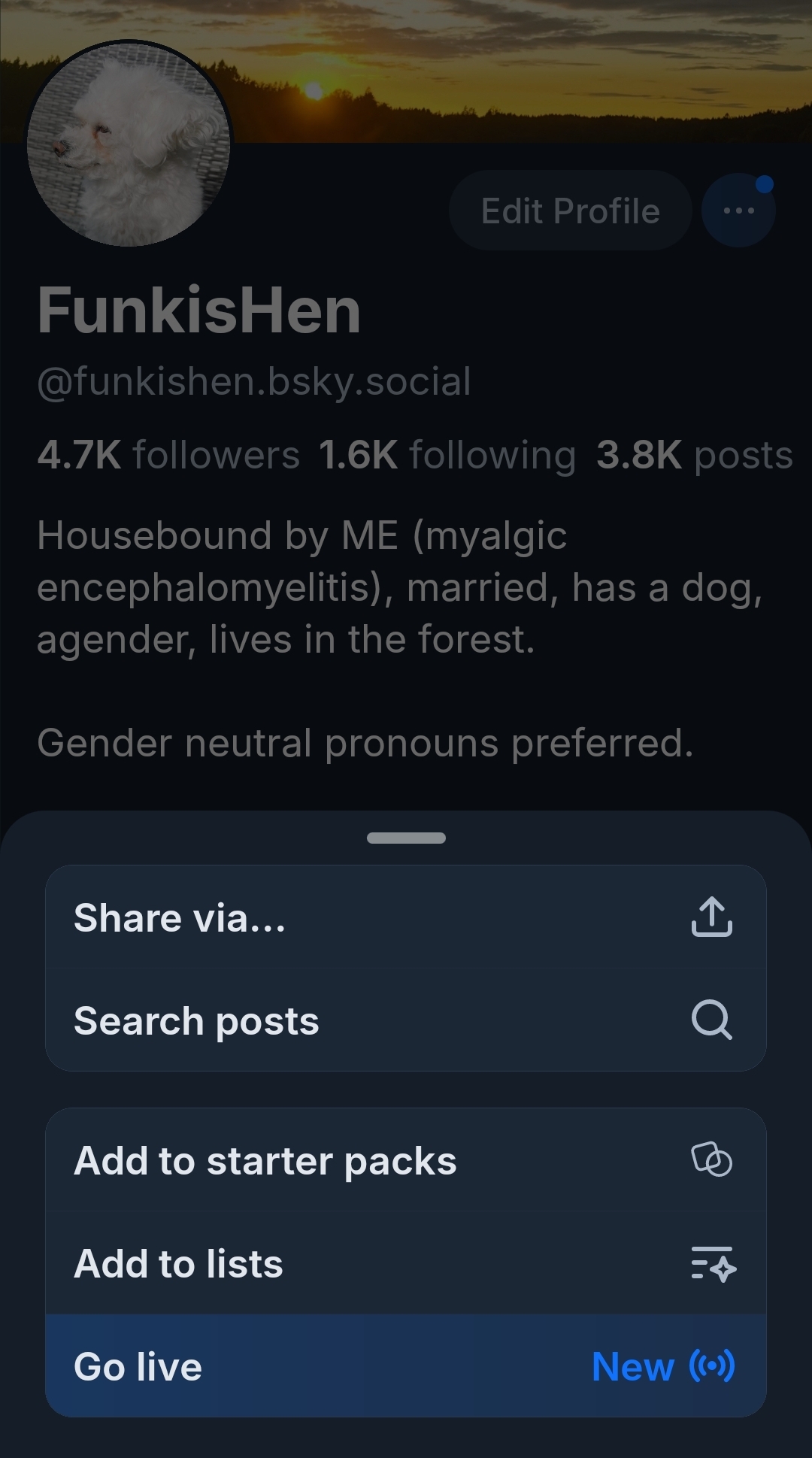This screenshot has width=812, height=1458.
Task: Tap the bottom sheet drag handle
Action: coord(406,838)
